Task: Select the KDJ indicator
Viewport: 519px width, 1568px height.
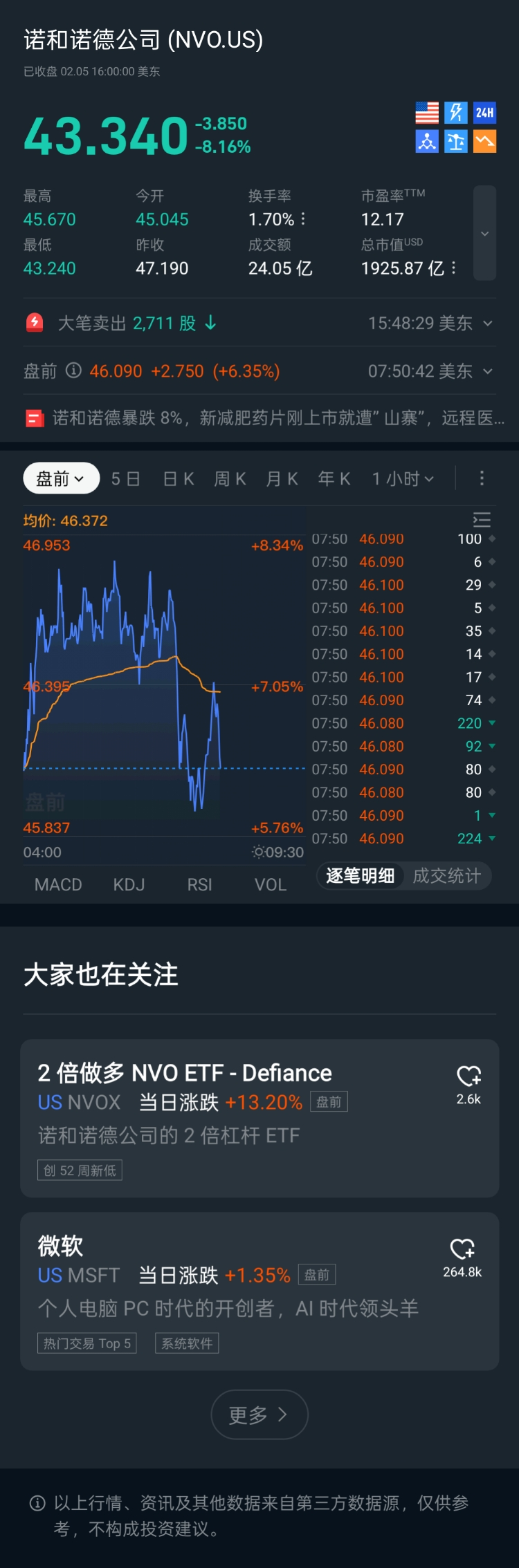Action: click(129, 884)
